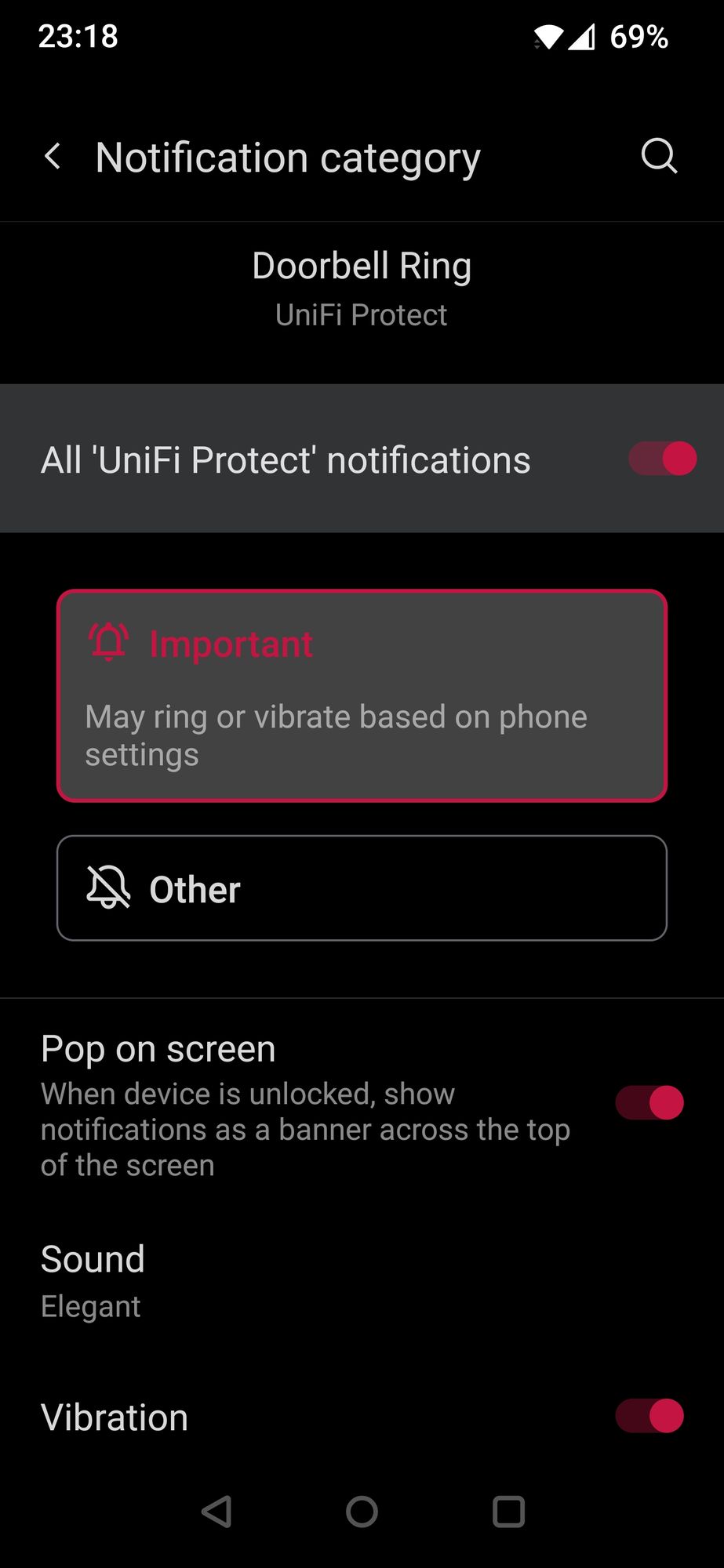
Task: Go back from Notification category
Action: 53,157
